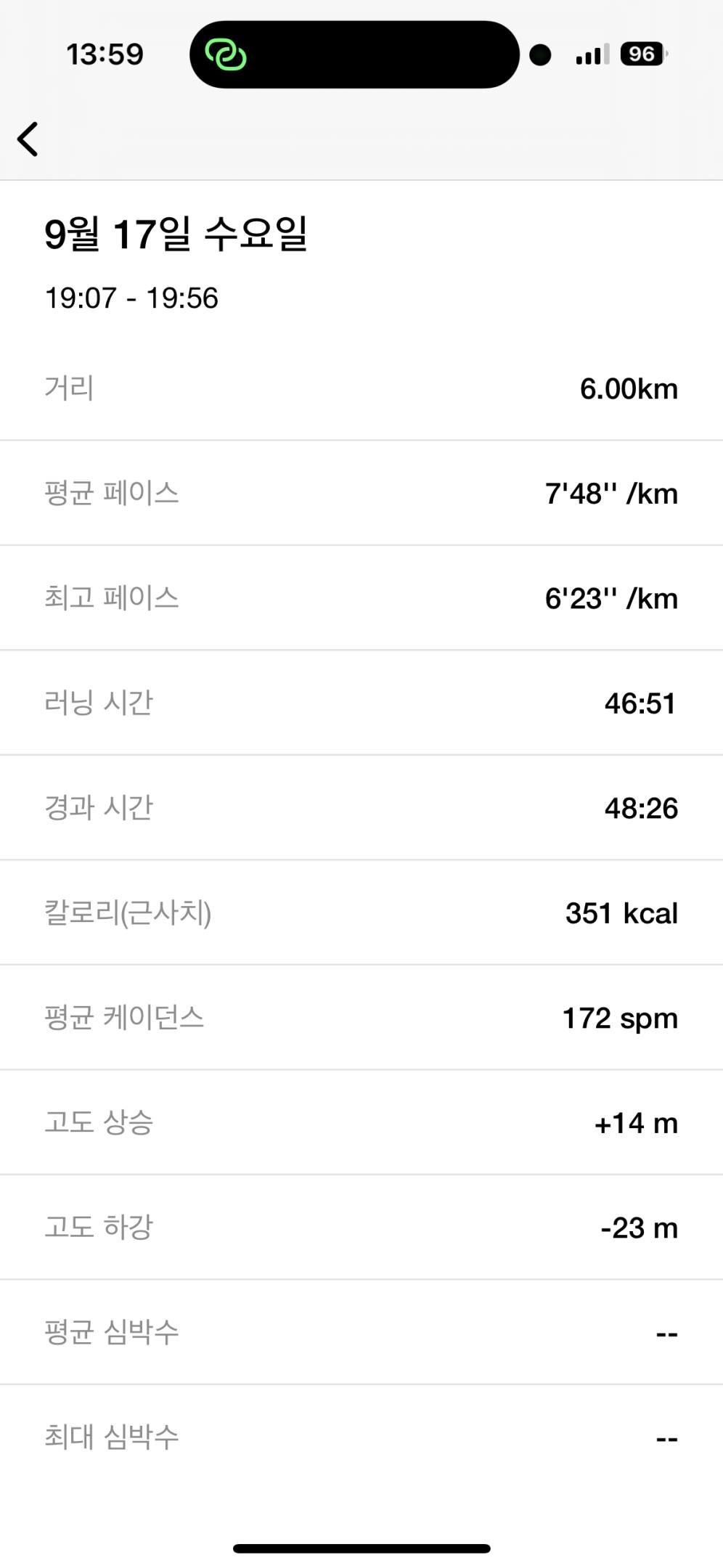
Task: Go back using the top-left arrow
Action: click(28, 139)
